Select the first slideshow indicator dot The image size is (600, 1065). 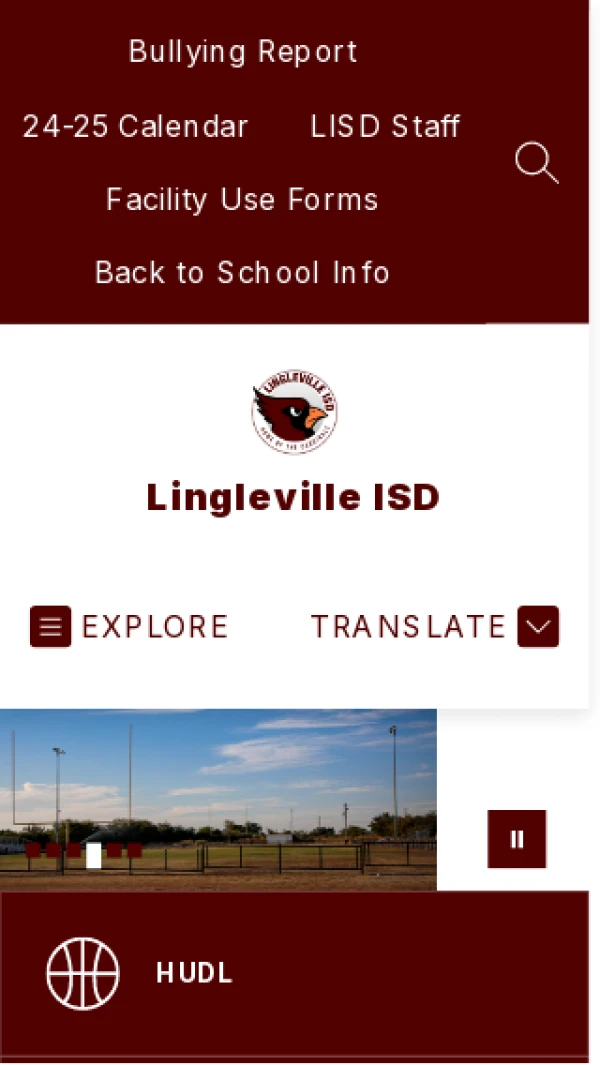[33, 850]
